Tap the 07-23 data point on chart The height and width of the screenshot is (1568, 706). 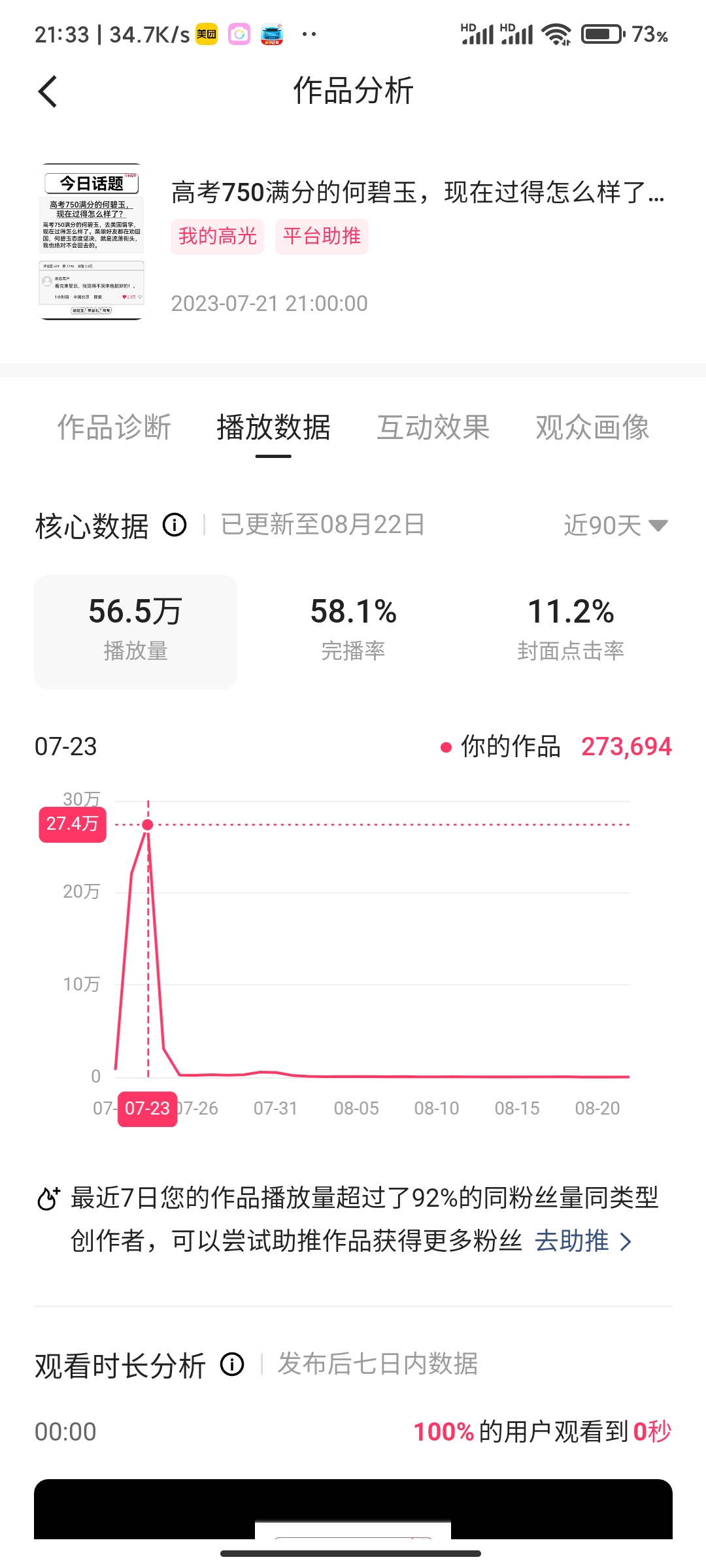148,825
